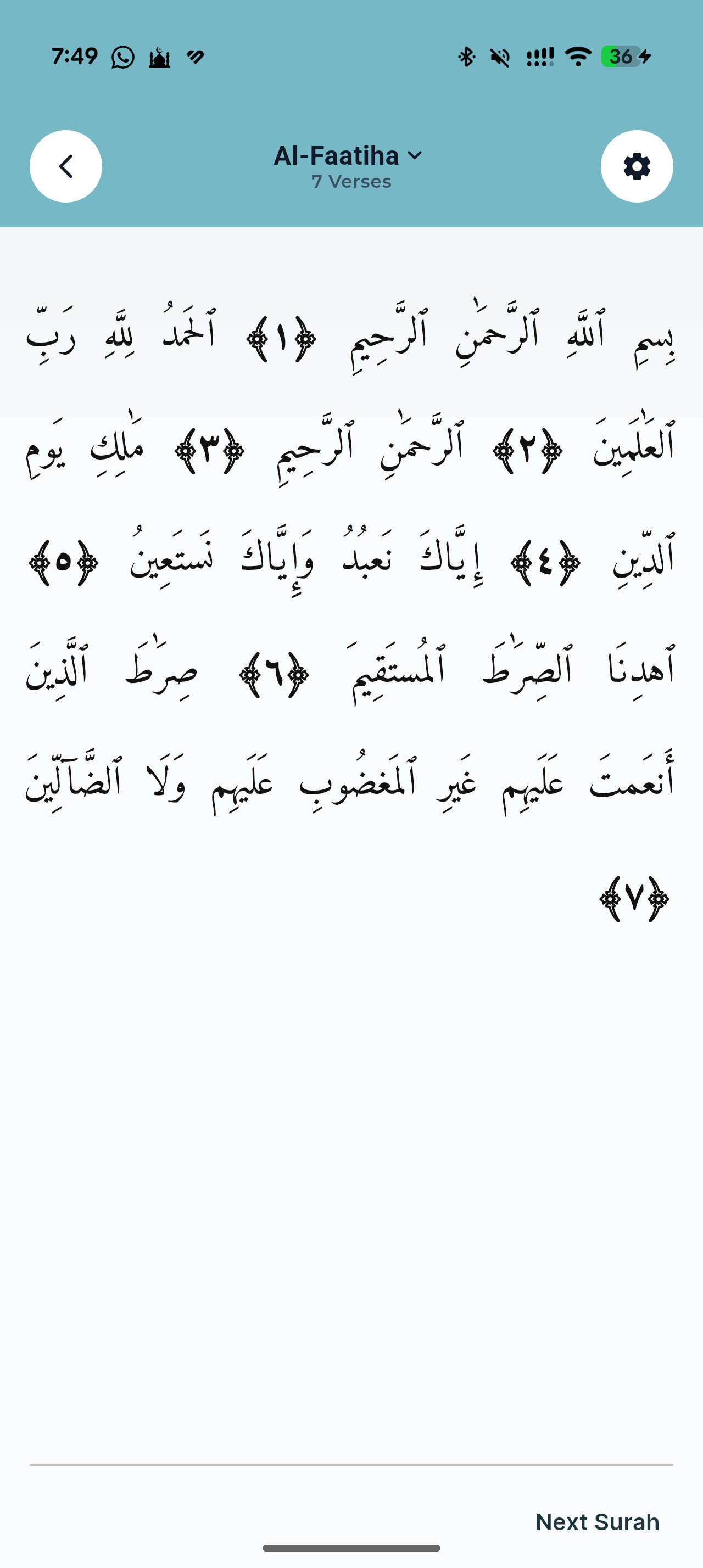The height and width of the screenshot is (1568, 703).
Task: Click the back arrow to leave the surah
Action: point(65,166)
